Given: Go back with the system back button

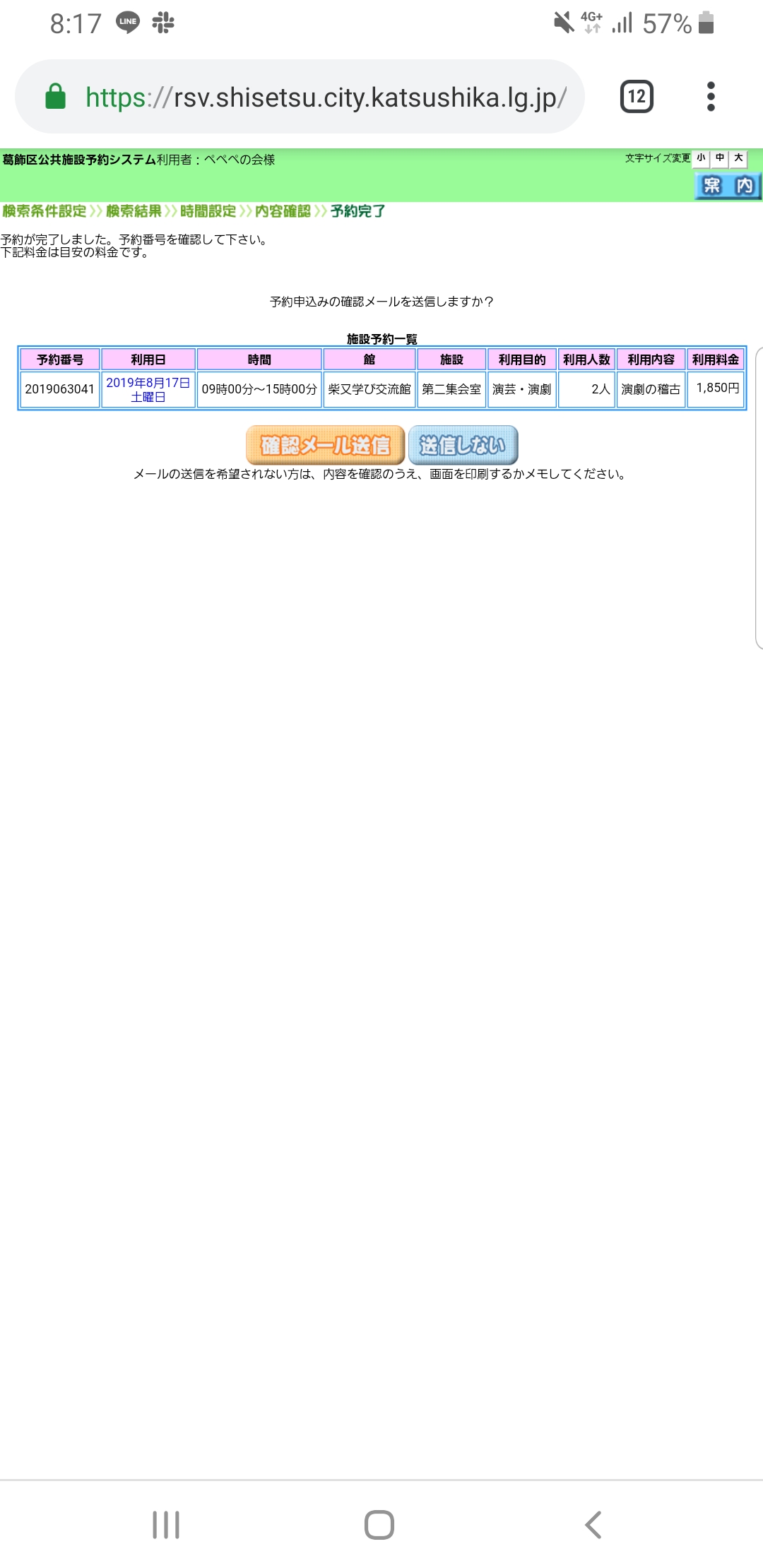Looking at the screenshot, I should (x=593, y=1524).
